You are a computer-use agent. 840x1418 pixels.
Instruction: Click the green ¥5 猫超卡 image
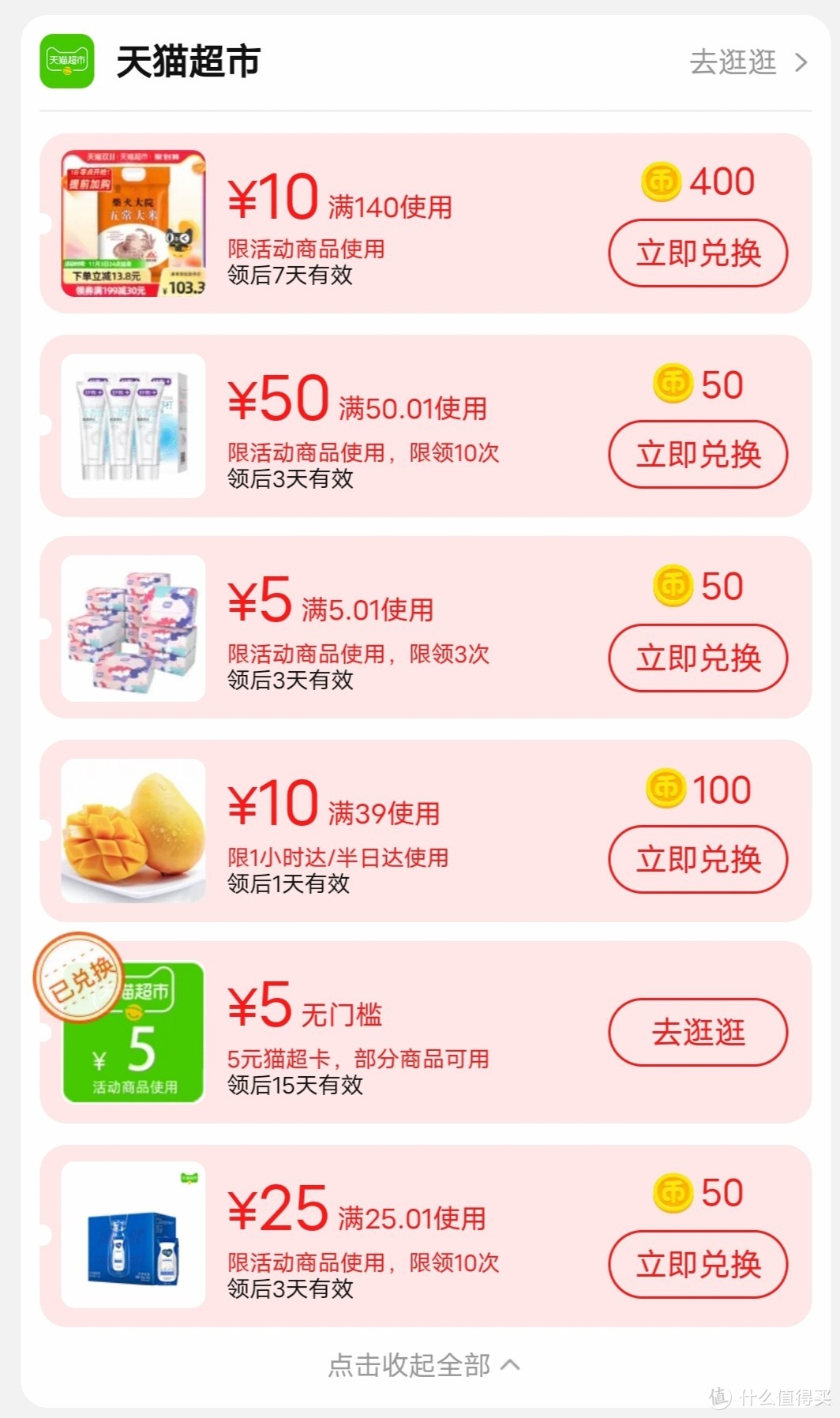coord(130,1032)
